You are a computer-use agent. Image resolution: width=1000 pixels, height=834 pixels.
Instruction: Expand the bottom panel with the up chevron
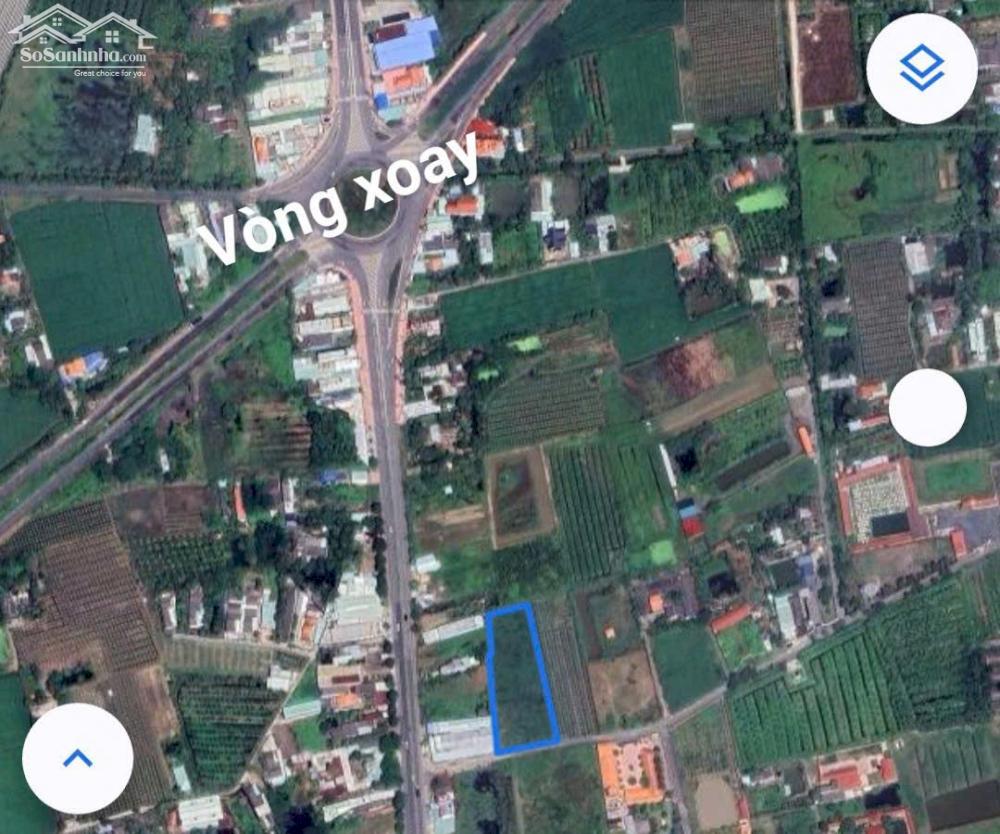[77, 758]
